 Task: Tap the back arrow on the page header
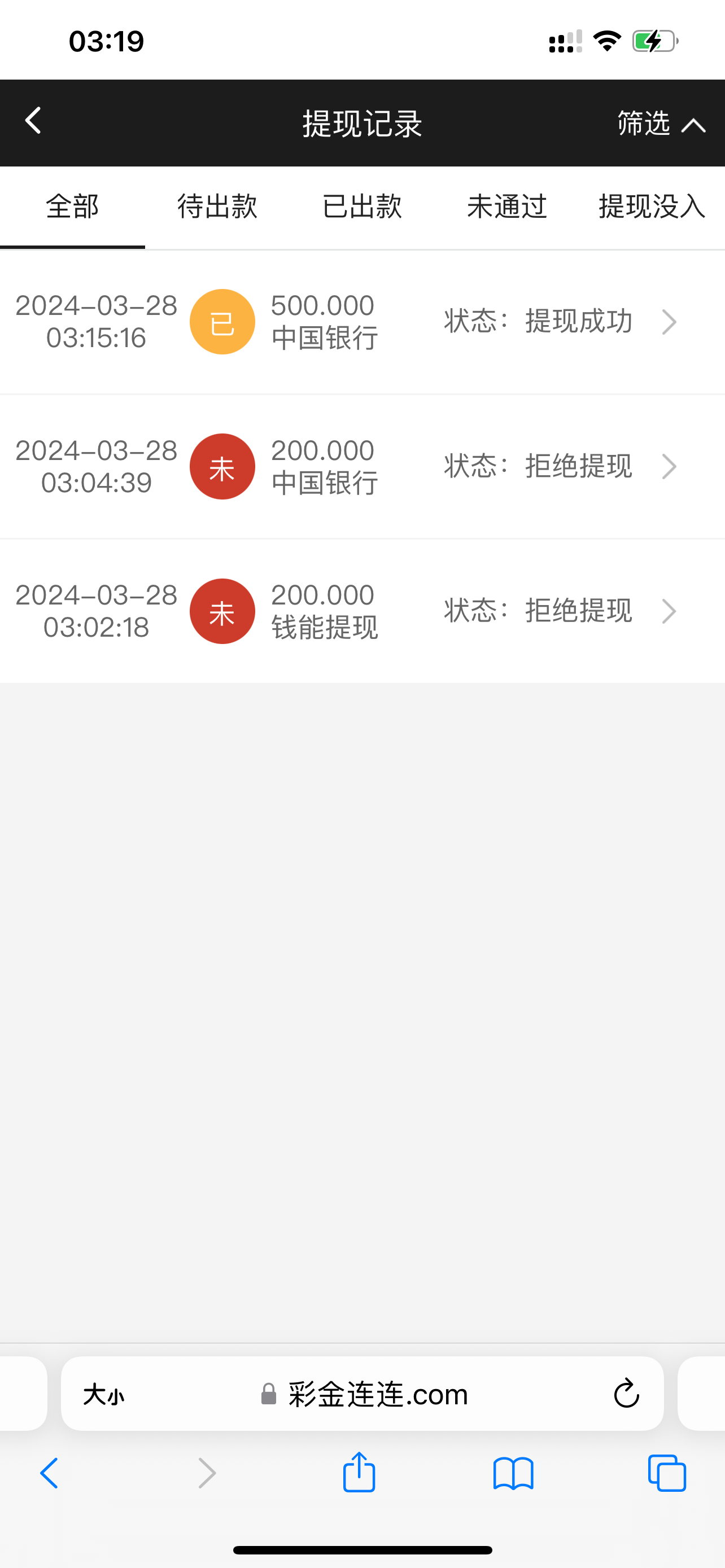32,121
